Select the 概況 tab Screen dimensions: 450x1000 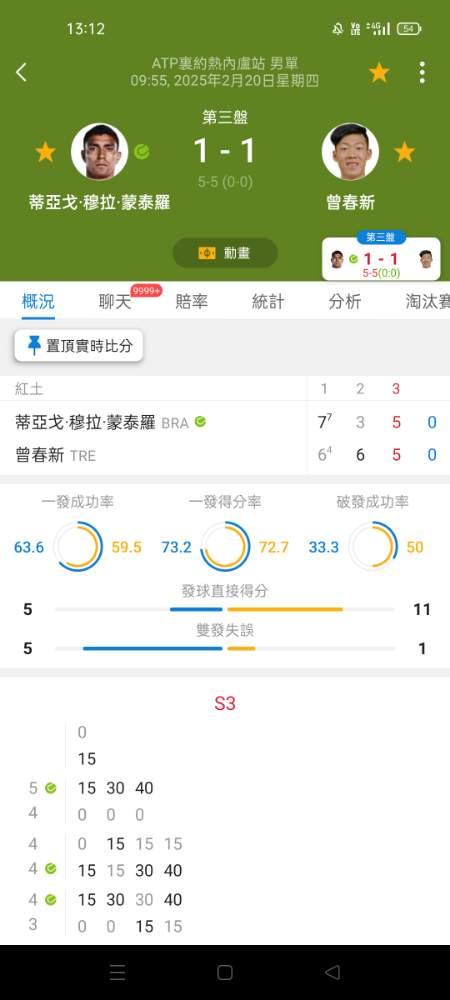pyautogui.click(x=38, y=302)
